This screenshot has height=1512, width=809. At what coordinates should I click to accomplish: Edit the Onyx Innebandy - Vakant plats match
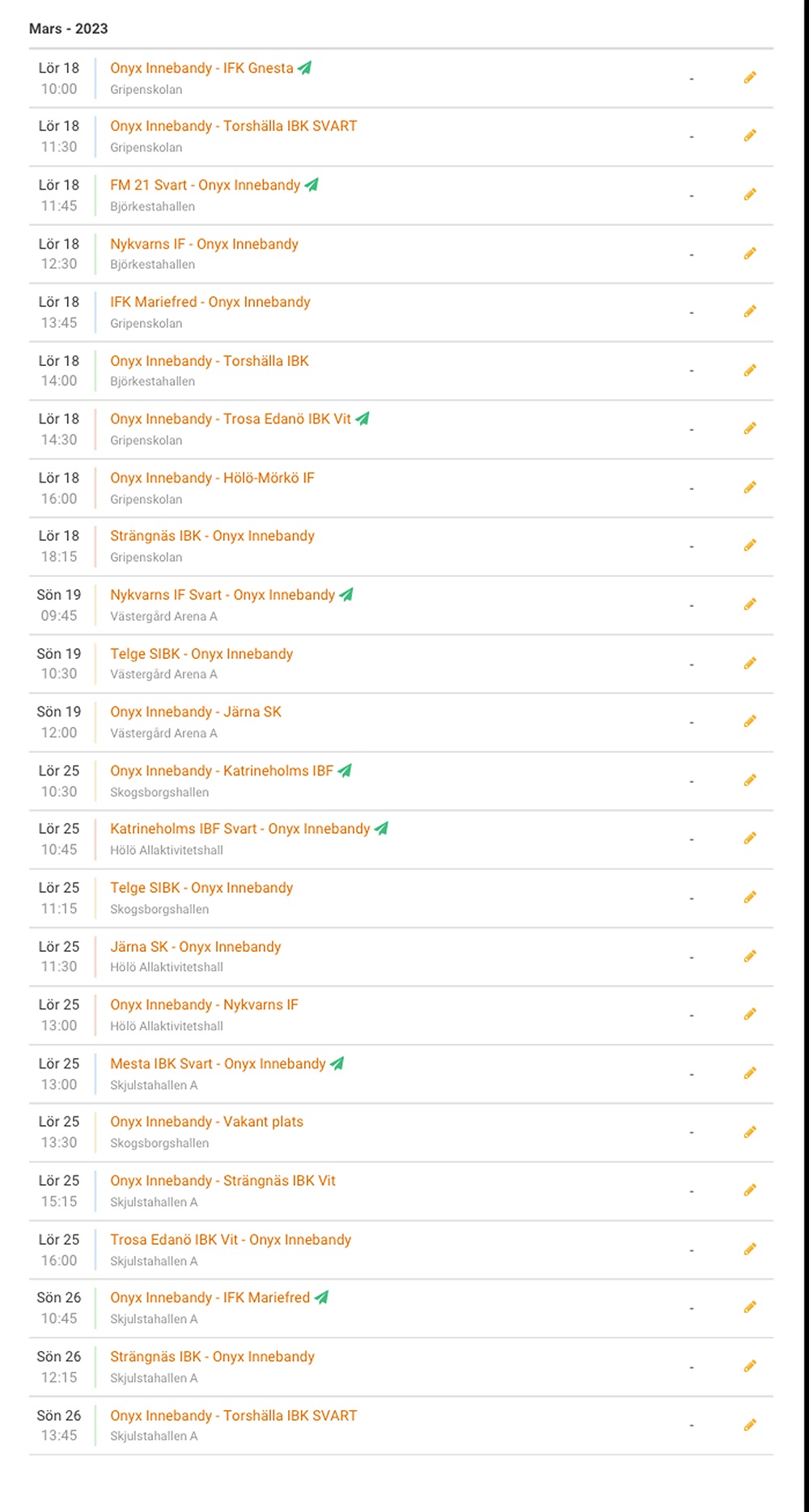(x=750, y=1132)
